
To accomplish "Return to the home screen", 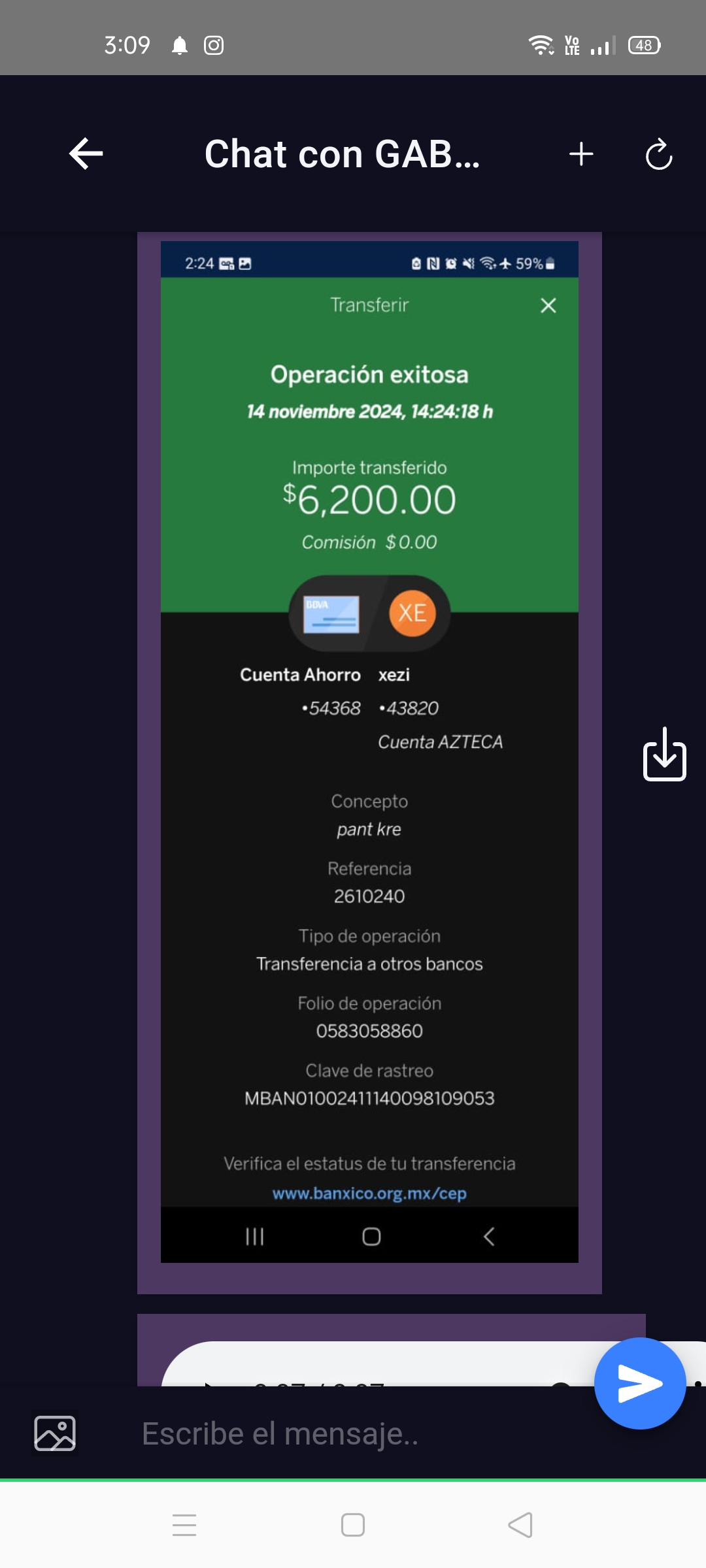I will tap(353, 1525).
